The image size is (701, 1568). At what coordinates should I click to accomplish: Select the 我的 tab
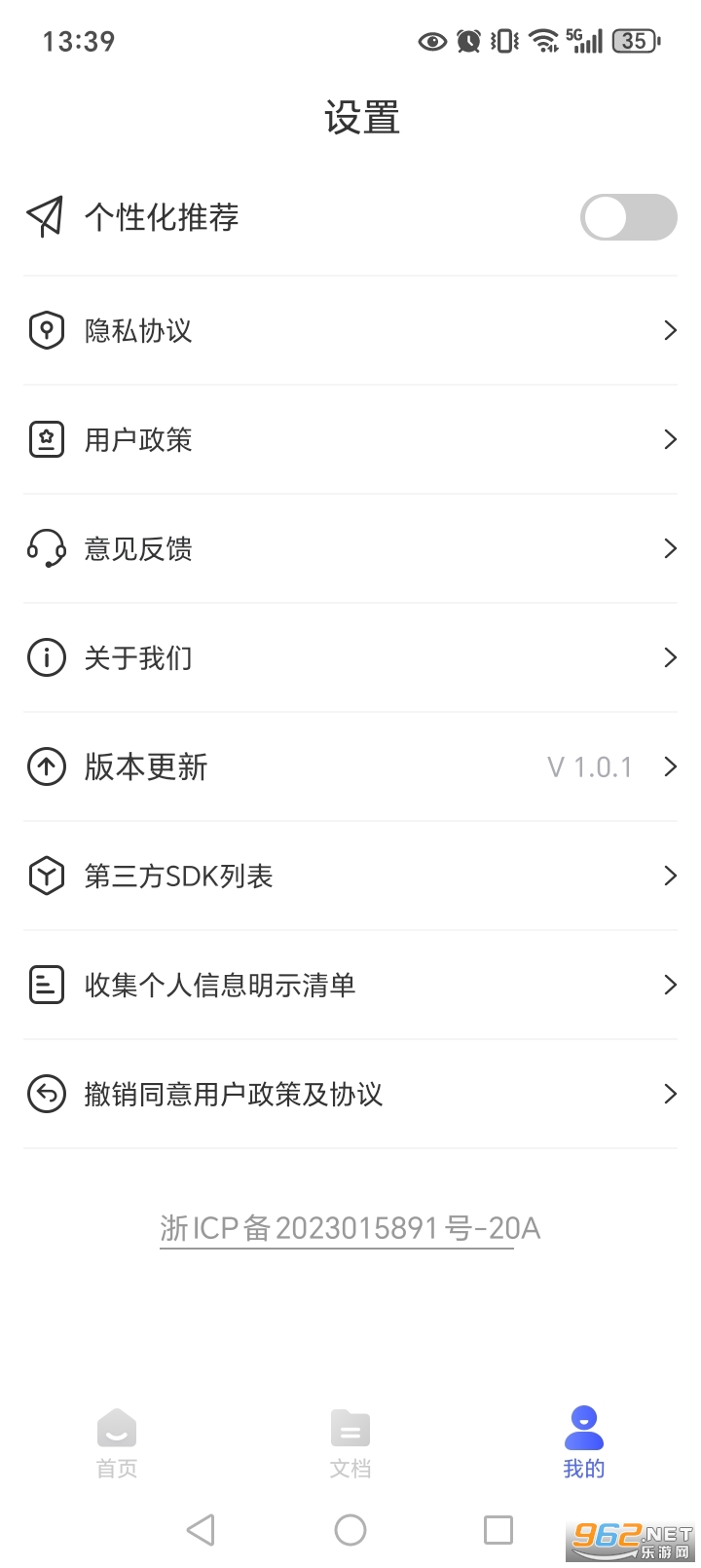(584, 1443)
